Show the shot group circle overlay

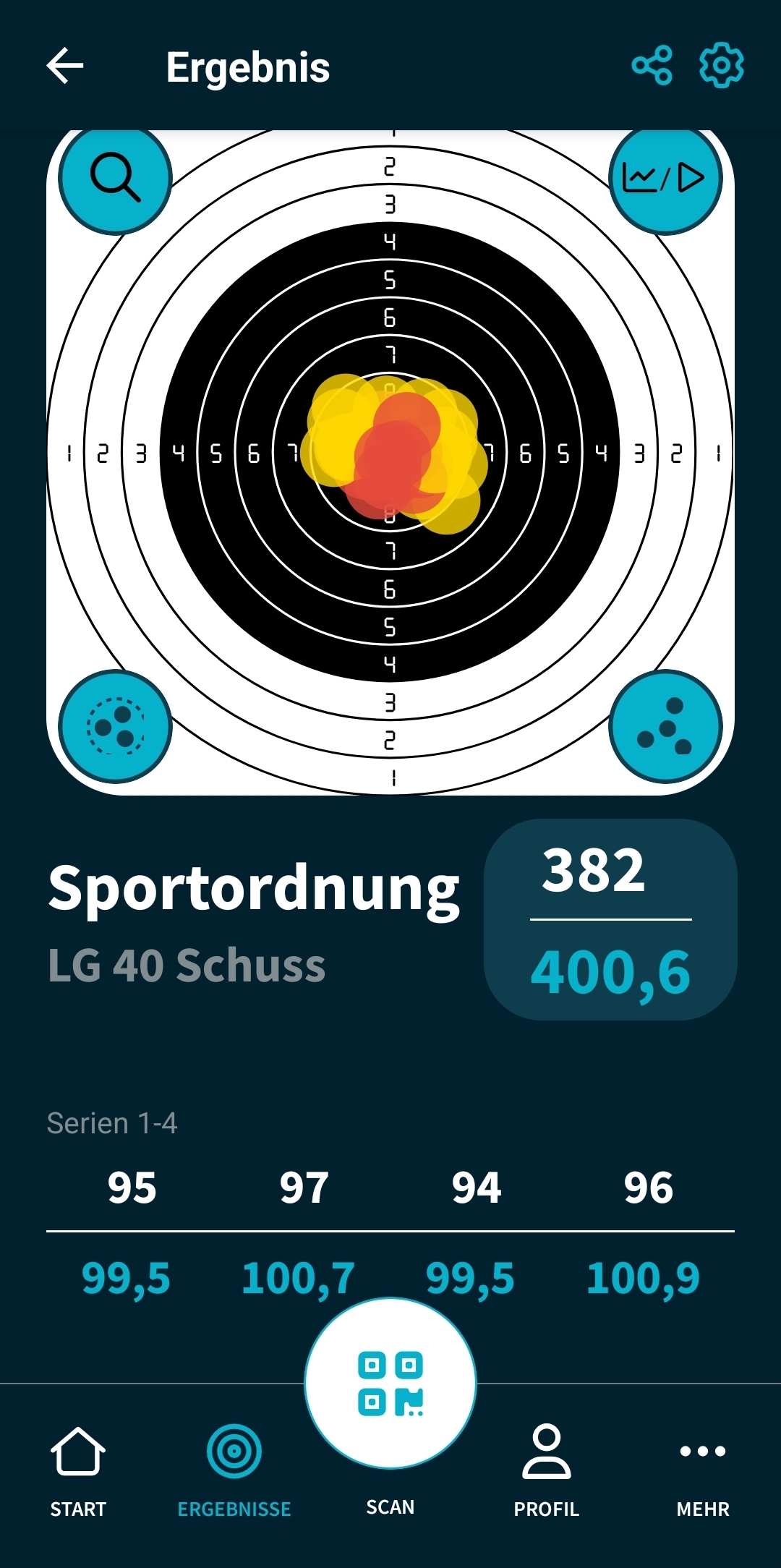point(115,726)
